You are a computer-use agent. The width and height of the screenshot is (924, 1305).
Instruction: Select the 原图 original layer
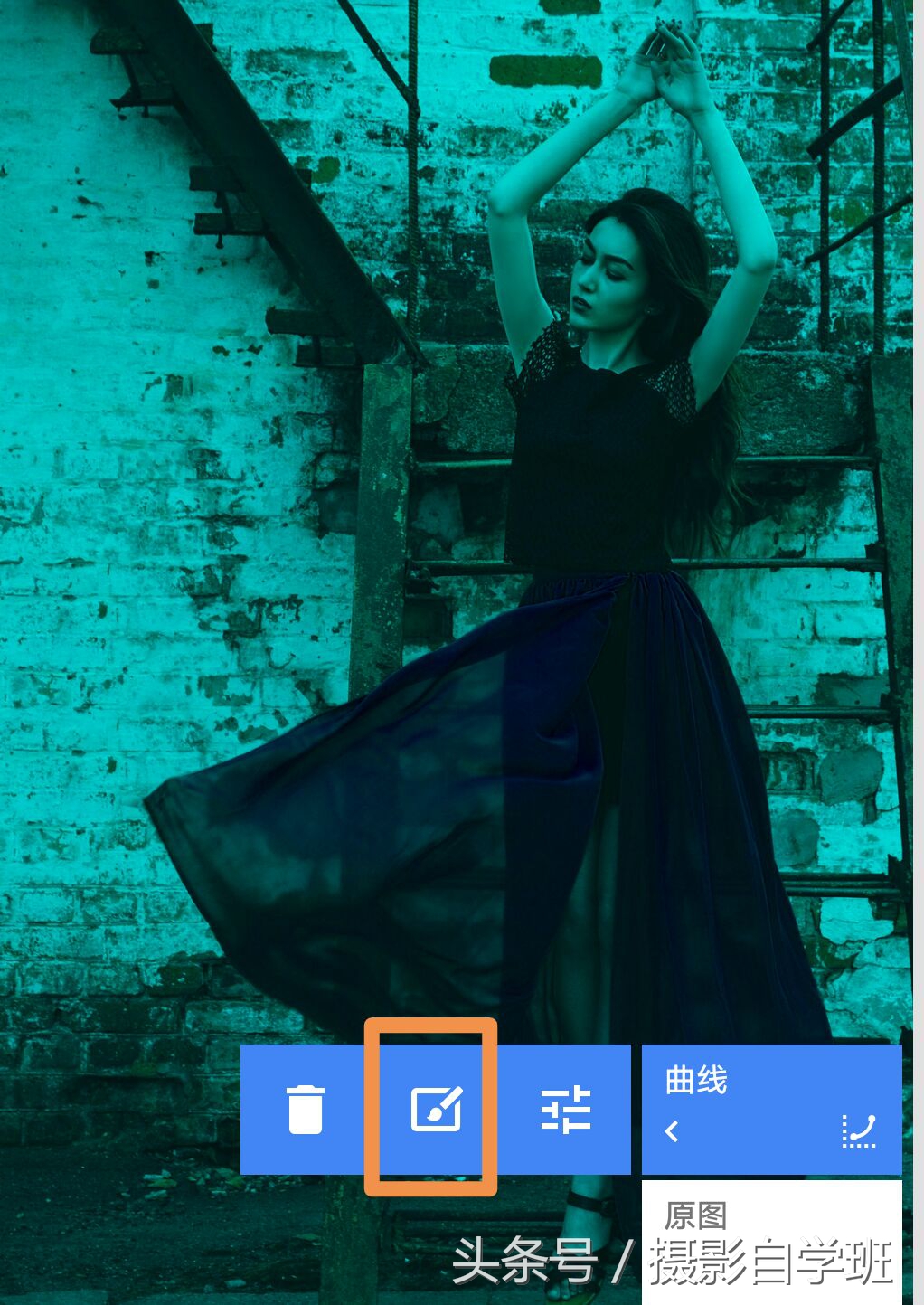coord(696,1215)
